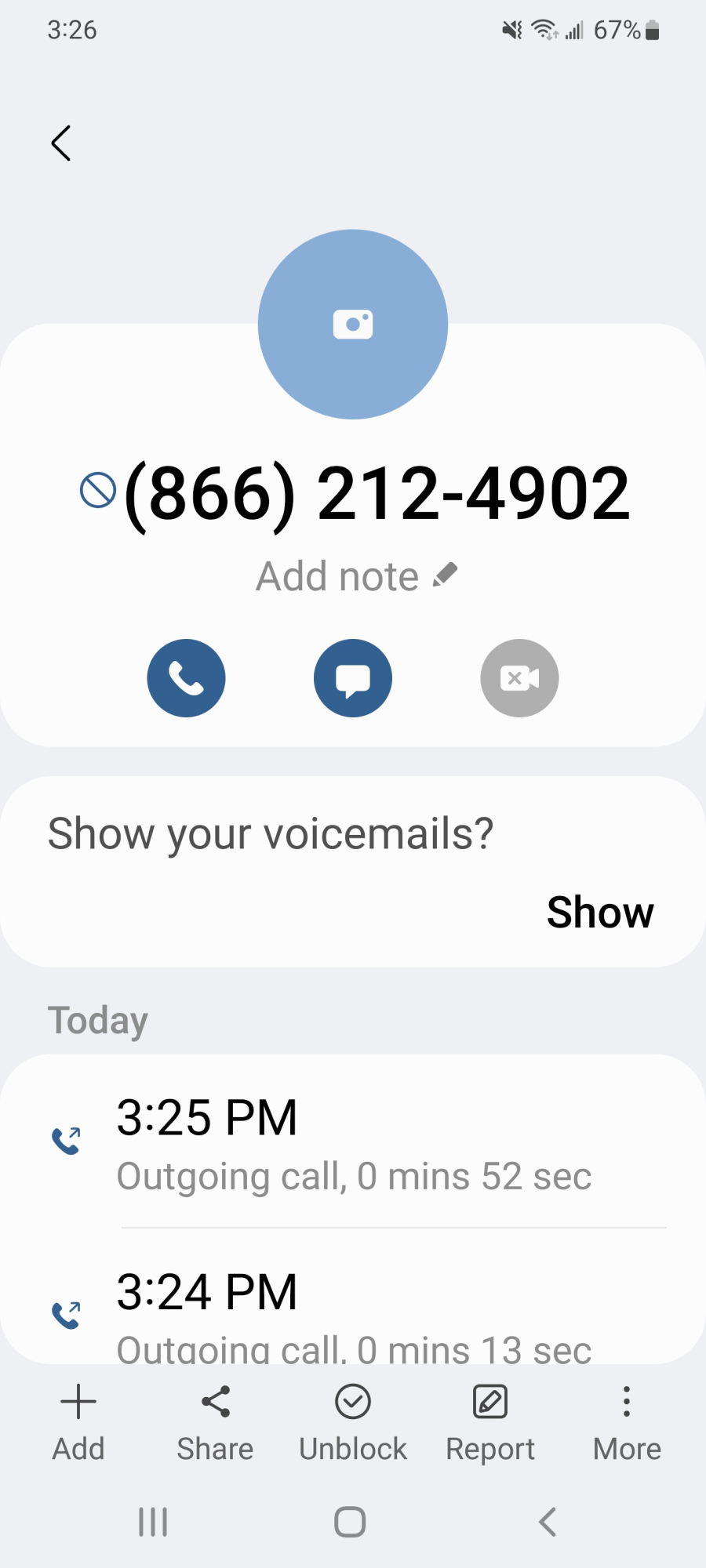
Task: Open a text message to this number
Action: pos(353,678)
